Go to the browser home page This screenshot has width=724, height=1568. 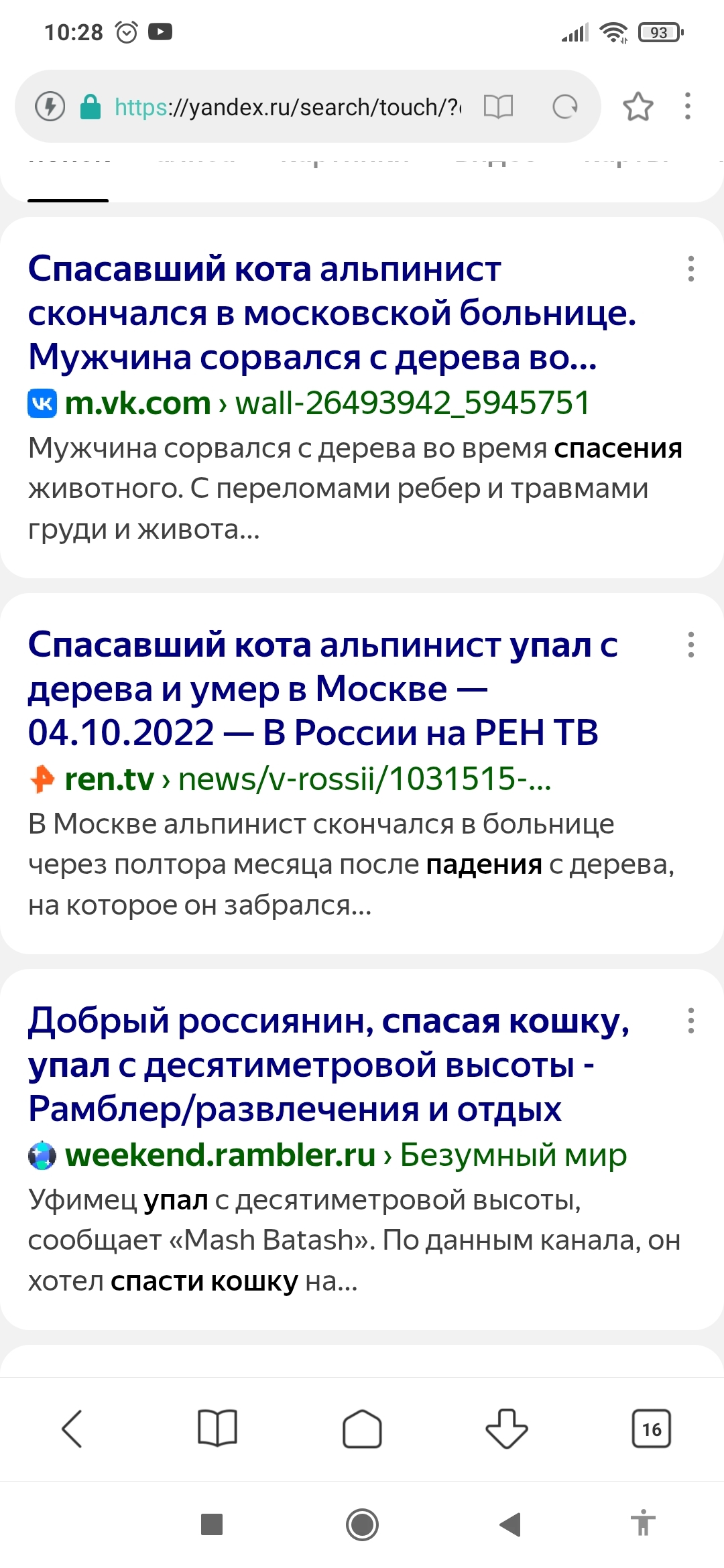click(x=362, y=1429)
